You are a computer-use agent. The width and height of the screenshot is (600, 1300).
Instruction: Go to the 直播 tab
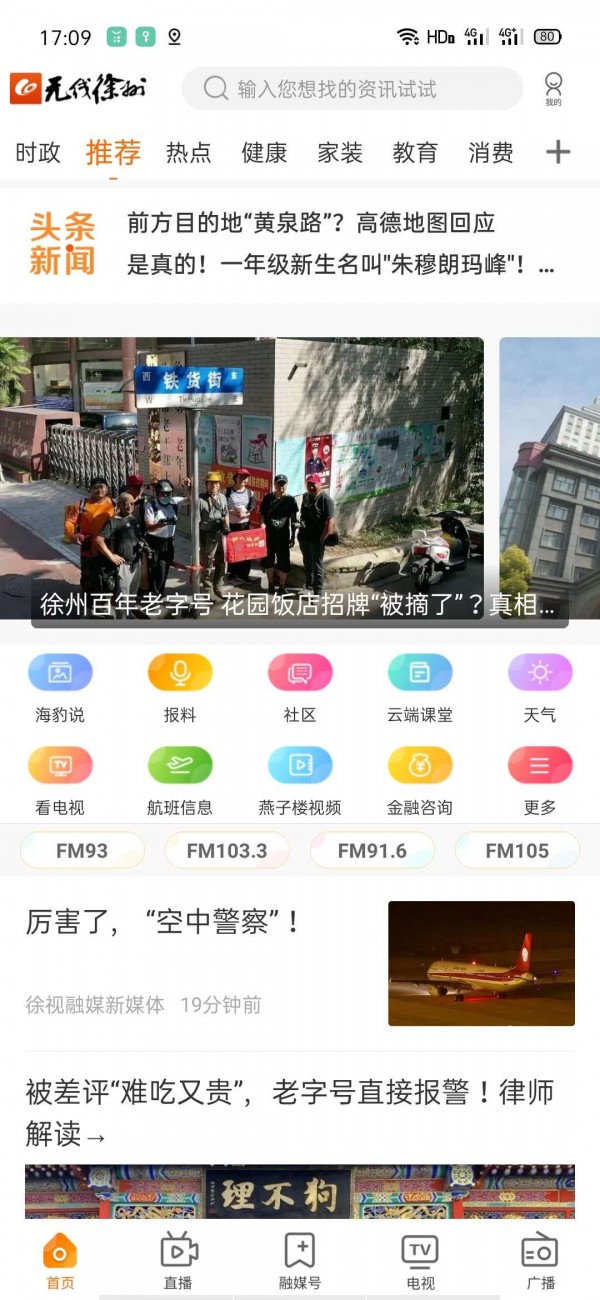tap(179, 1260)
